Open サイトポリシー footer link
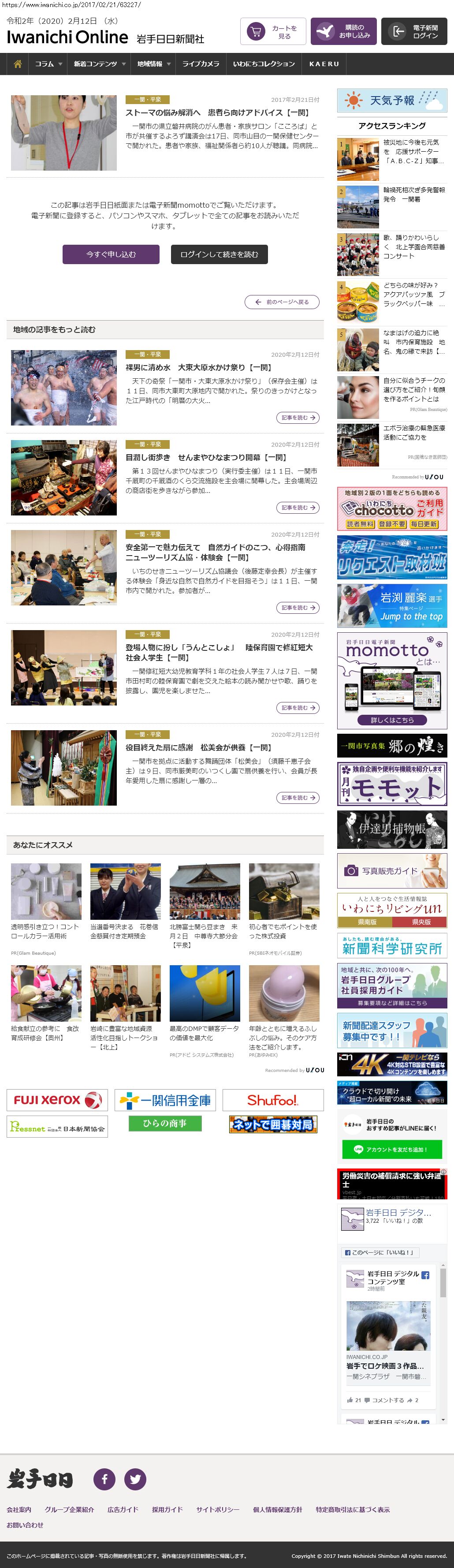Viewport: 454px width, 1568px height. (217, 1509)
